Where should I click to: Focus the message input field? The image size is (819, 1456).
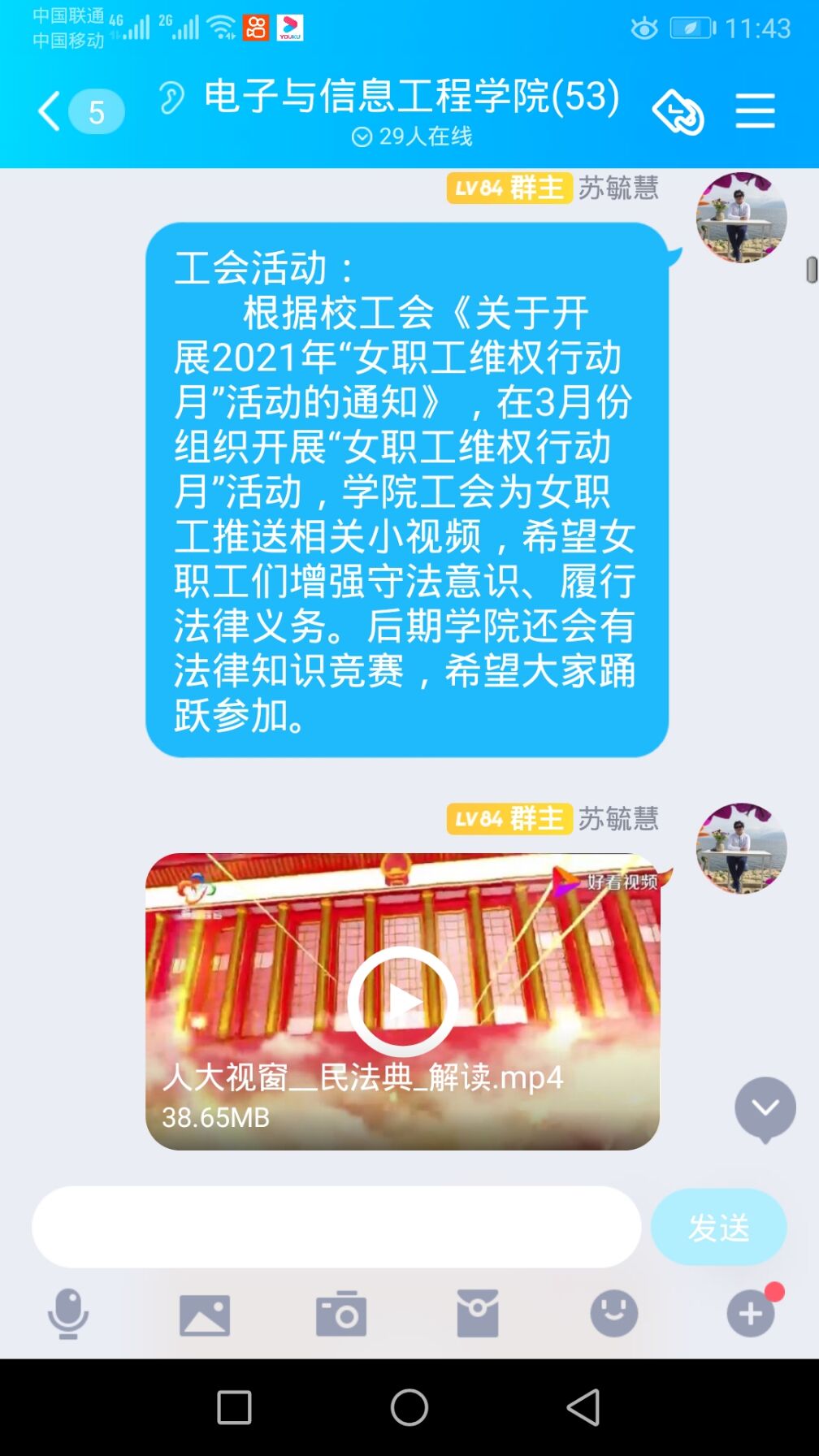[336, 1227]
